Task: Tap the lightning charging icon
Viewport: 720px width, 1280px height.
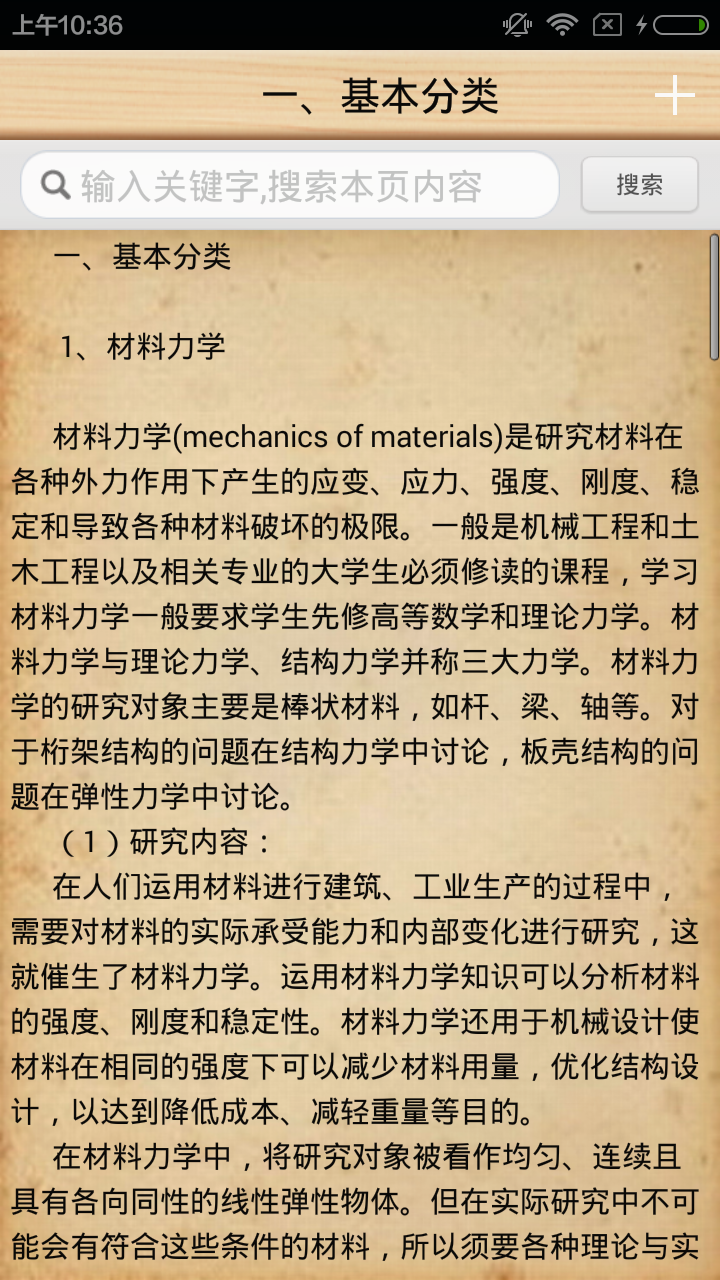Action: click(x=641, y=26)
